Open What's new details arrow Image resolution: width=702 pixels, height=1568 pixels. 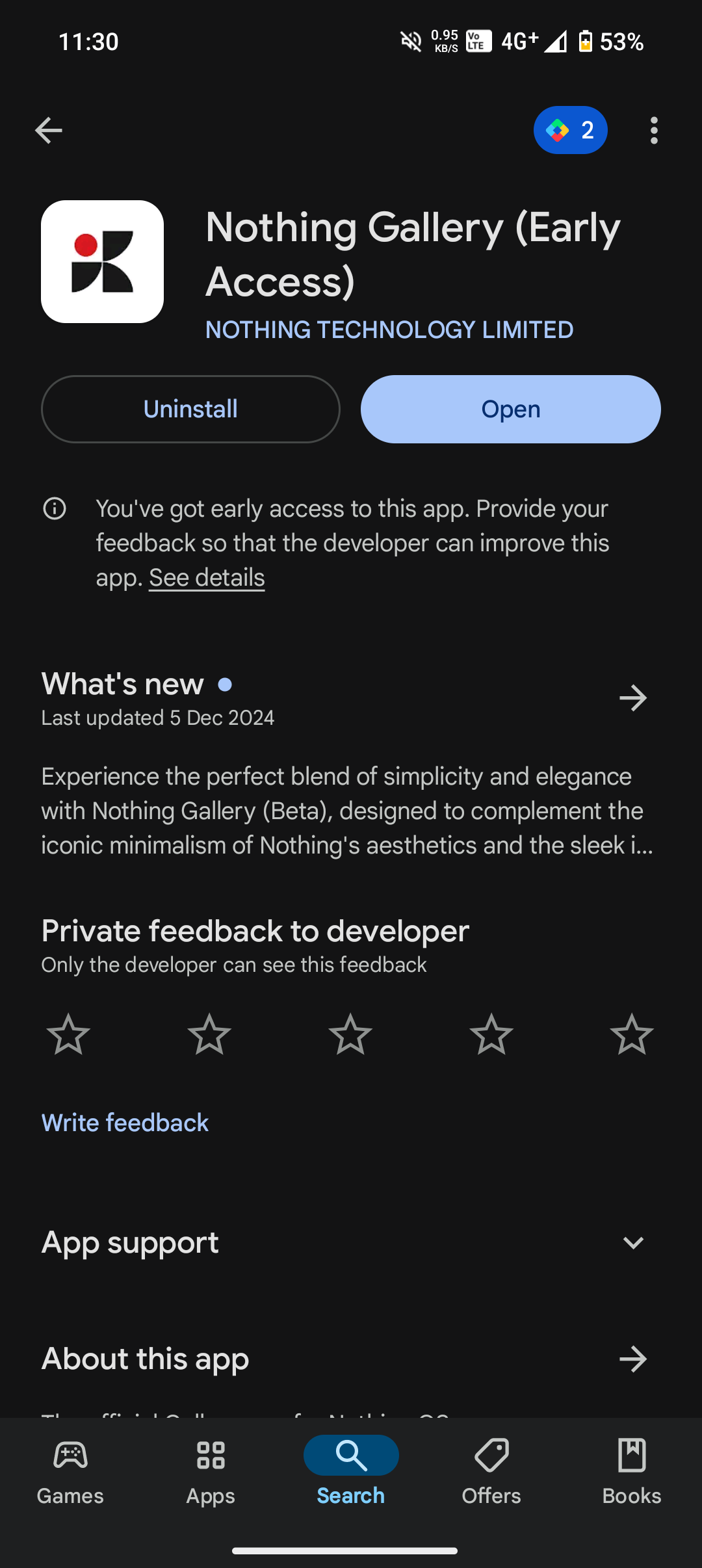[632, 698]
